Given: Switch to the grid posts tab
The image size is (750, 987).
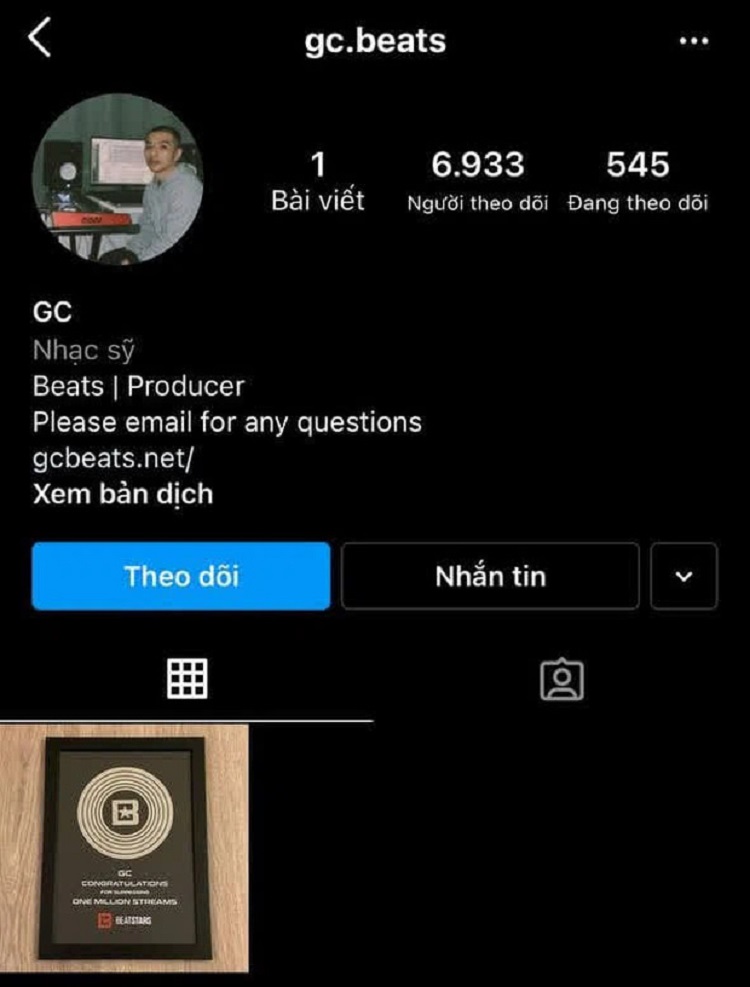Looking at the screenshot, I should pyautogui.click(x=188, y=679).
